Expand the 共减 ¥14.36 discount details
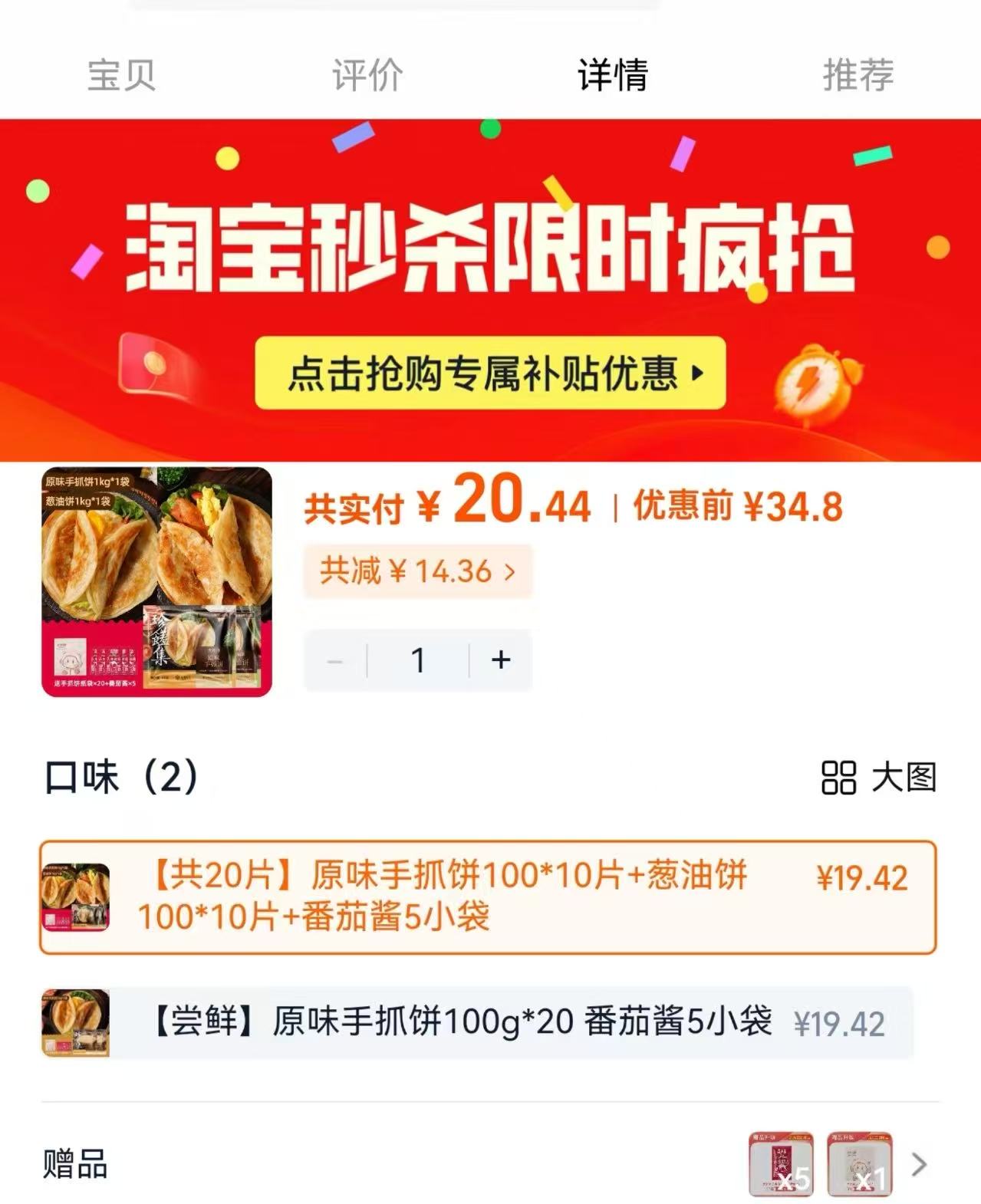The height and width of the screenshot is (1204, 981). click(x=419, y=571)
